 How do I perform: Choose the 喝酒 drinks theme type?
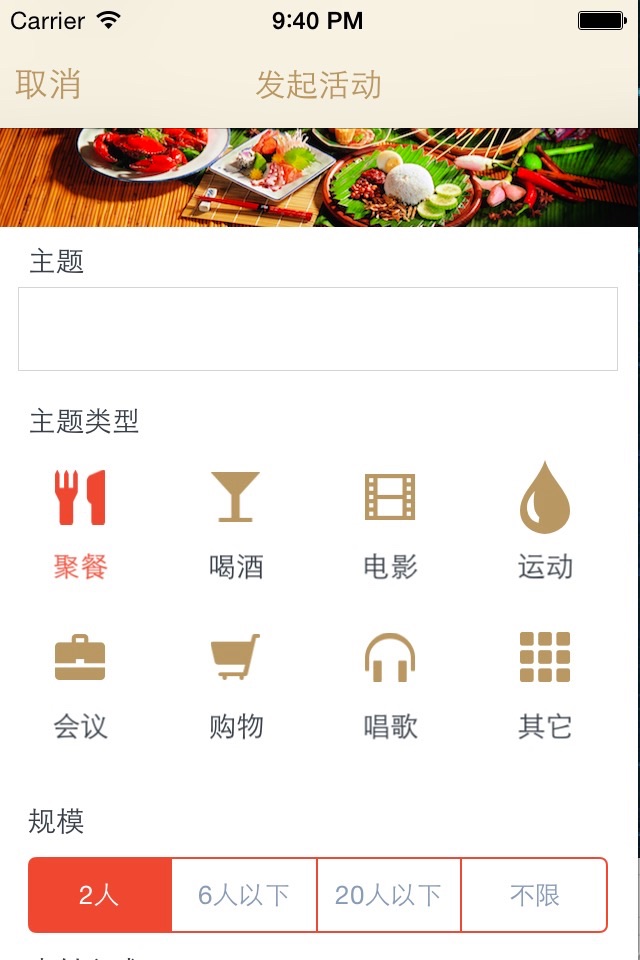(x=236, y=524)
